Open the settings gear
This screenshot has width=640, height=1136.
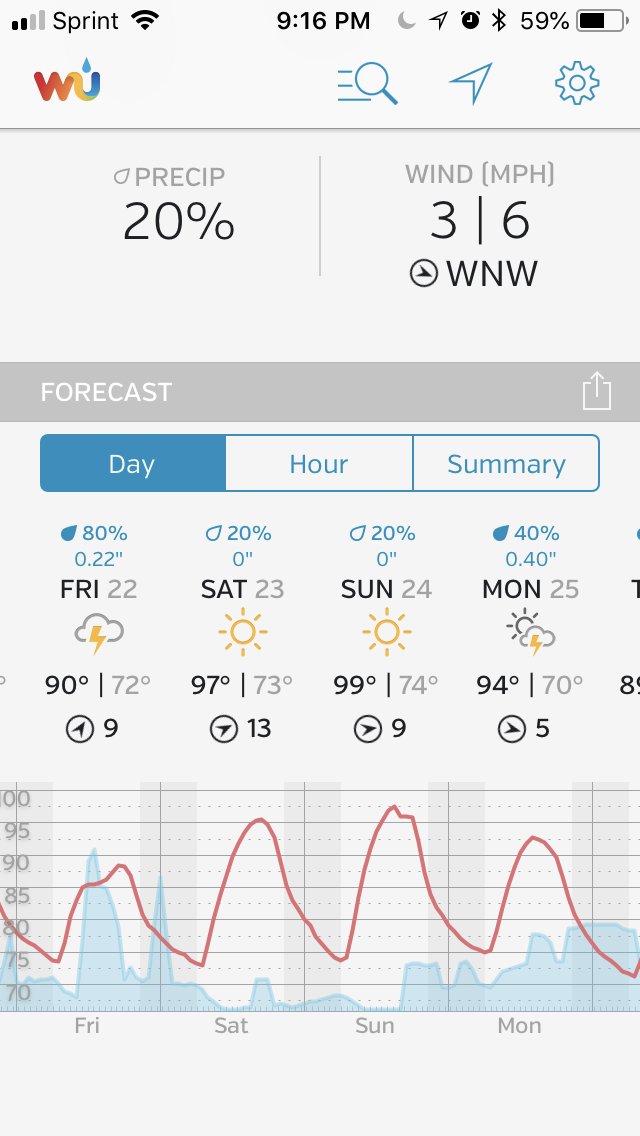pos(577,83)
